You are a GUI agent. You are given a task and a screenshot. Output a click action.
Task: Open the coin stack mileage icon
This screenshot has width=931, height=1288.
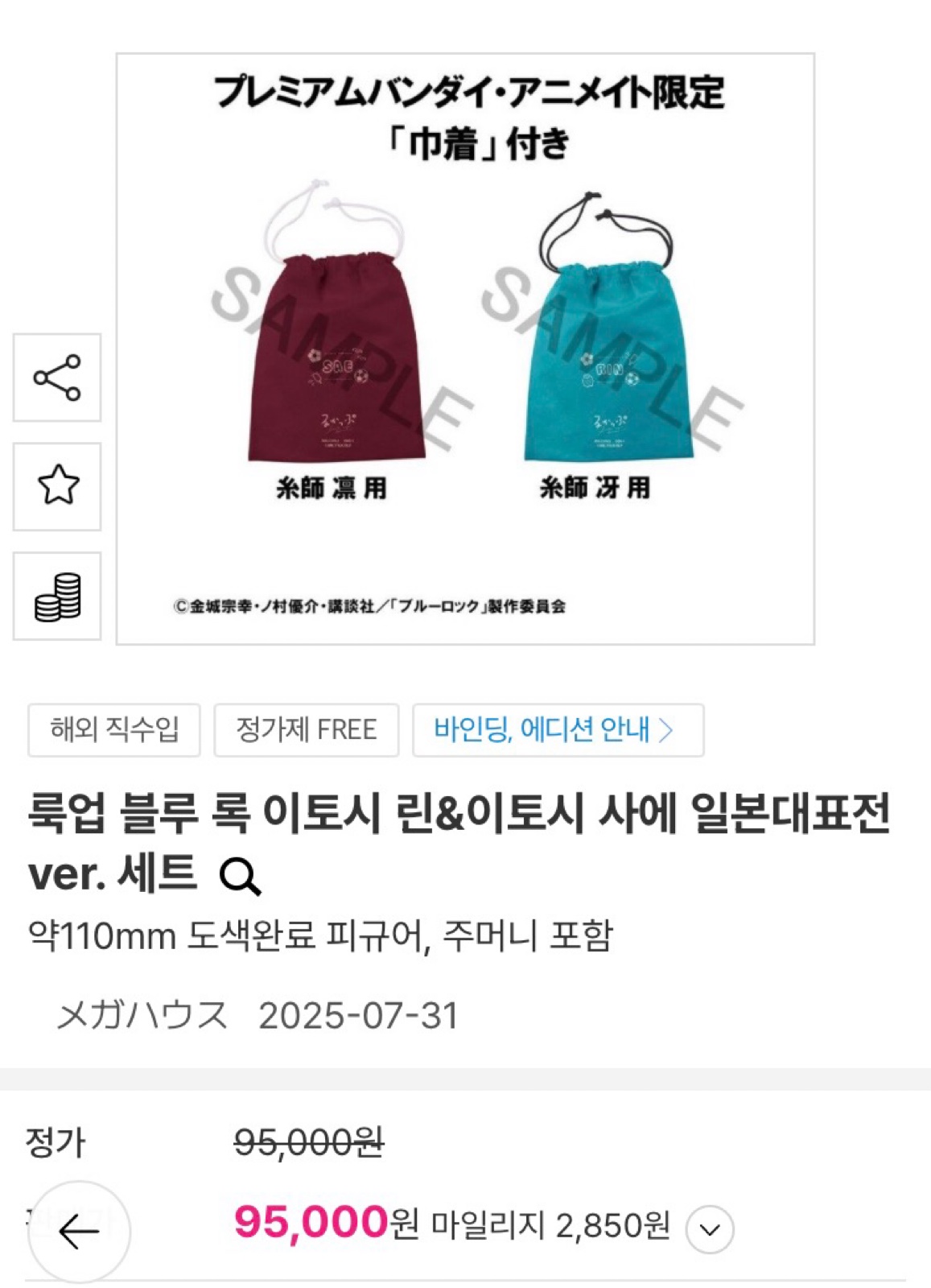pos(57,597)
